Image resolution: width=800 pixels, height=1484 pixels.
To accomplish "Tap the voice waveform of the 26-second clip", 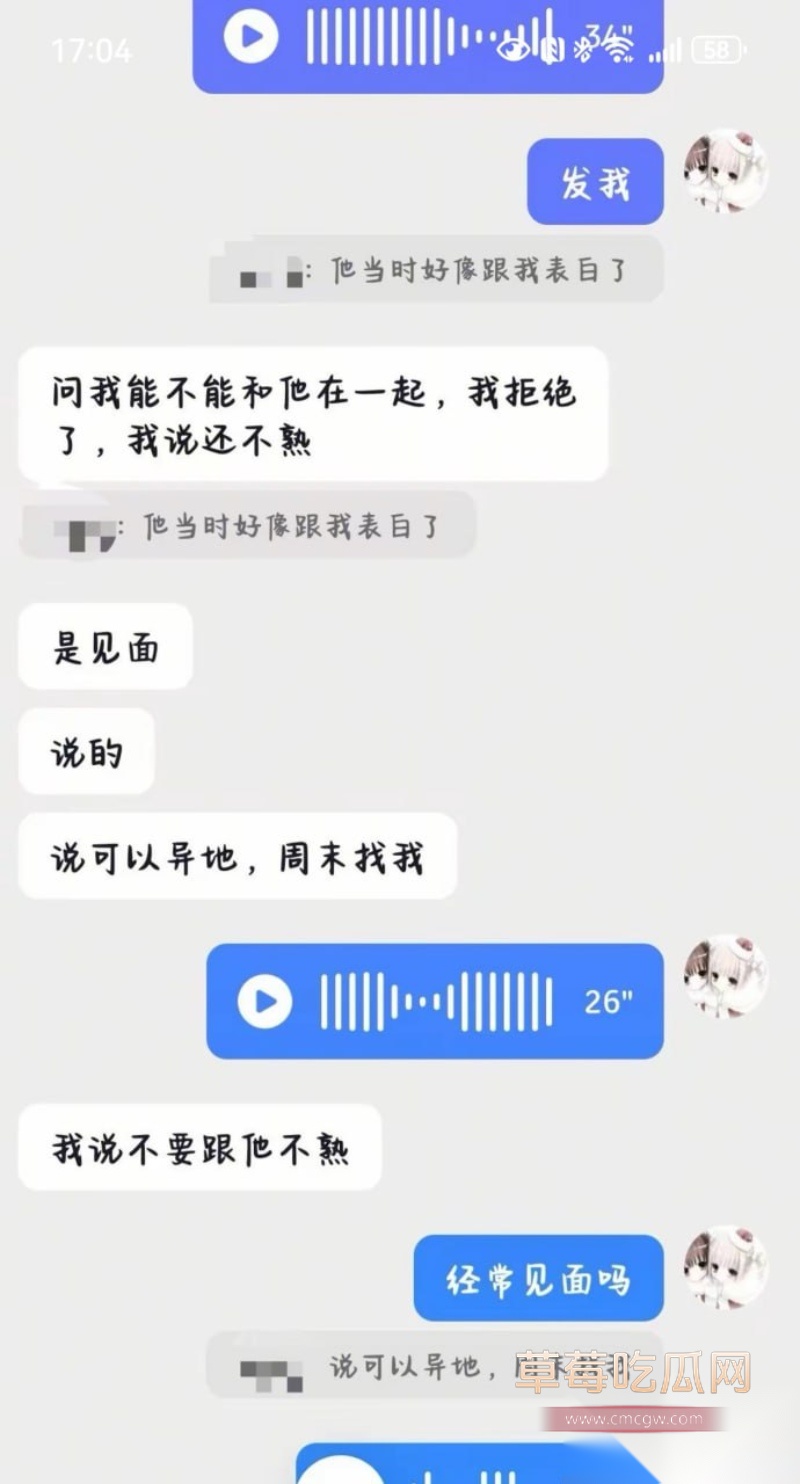I will point(435,1000).
